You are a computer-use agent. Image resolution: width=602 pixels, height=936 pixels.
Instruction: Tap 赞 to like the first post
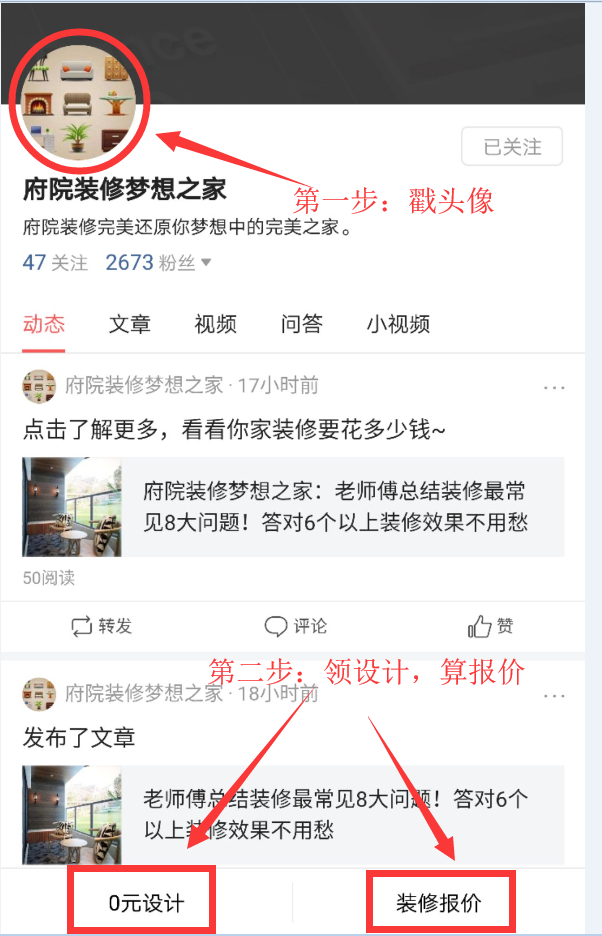click(x=491, y=626)
